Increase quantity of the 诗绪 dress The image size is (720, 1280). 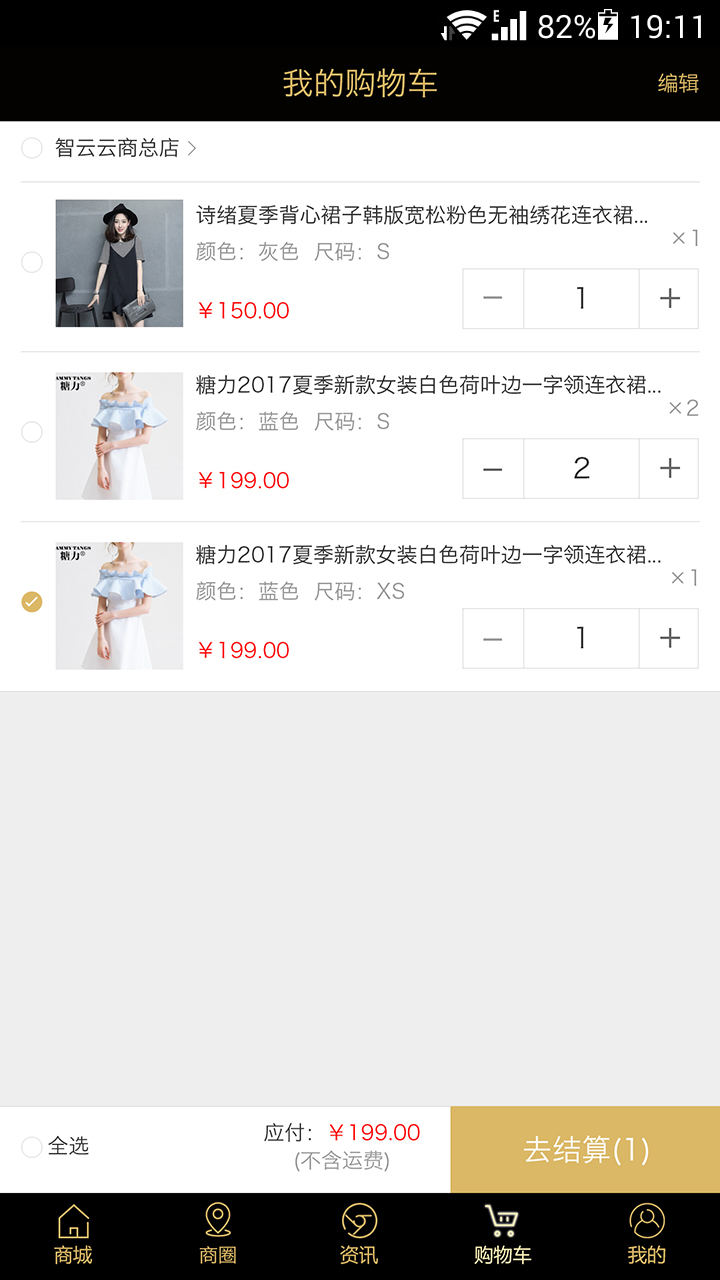point(669,299)
